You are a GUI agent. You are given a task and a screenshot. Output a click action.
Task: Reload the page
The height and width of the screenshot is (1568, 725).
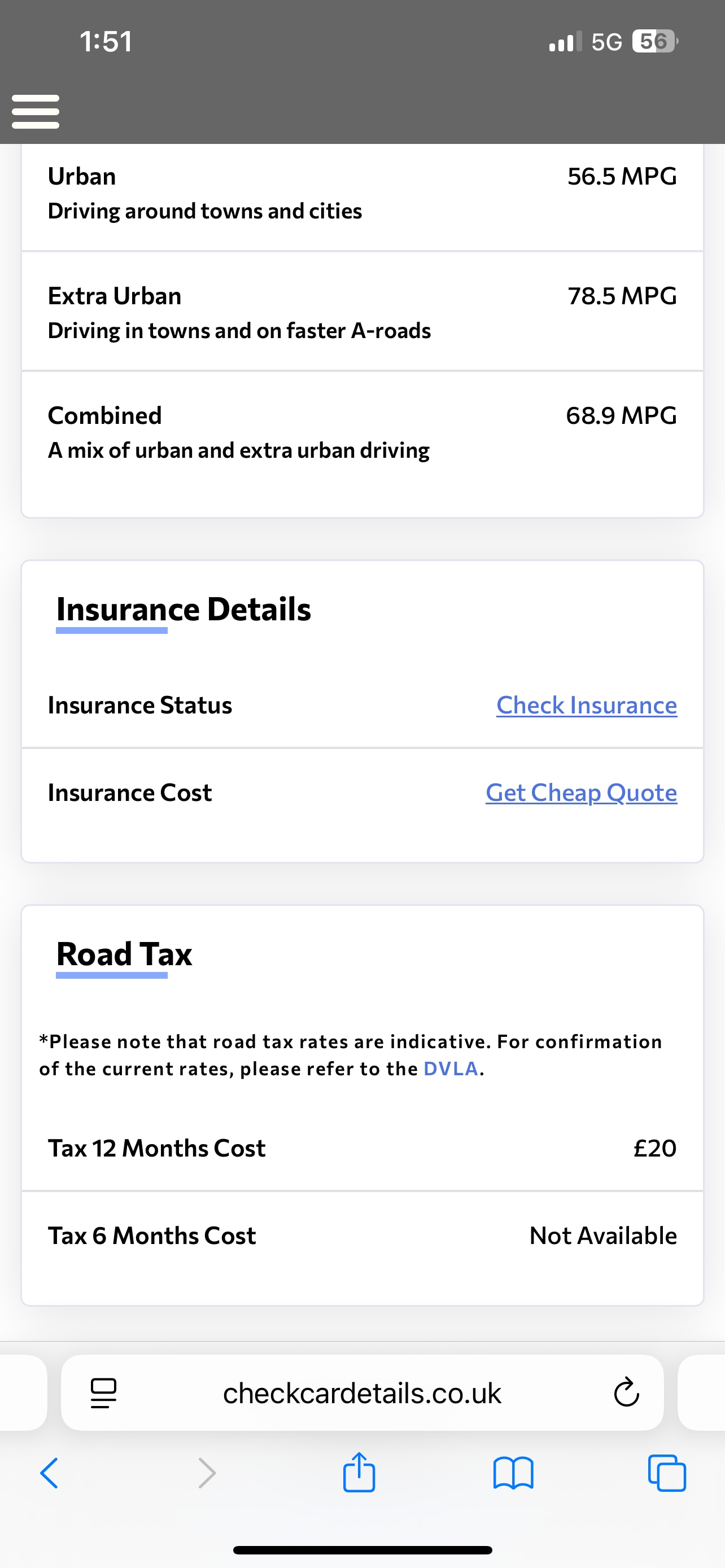coord(626,1392)
